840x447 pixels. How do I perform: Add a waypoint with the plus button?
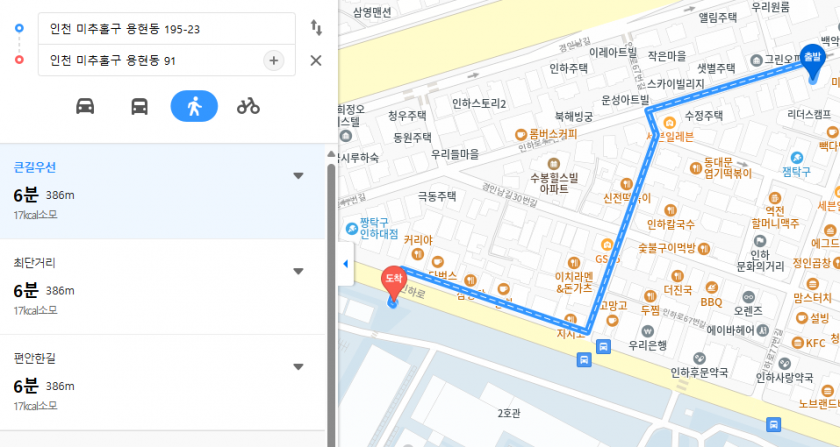[x=273, y=61]
